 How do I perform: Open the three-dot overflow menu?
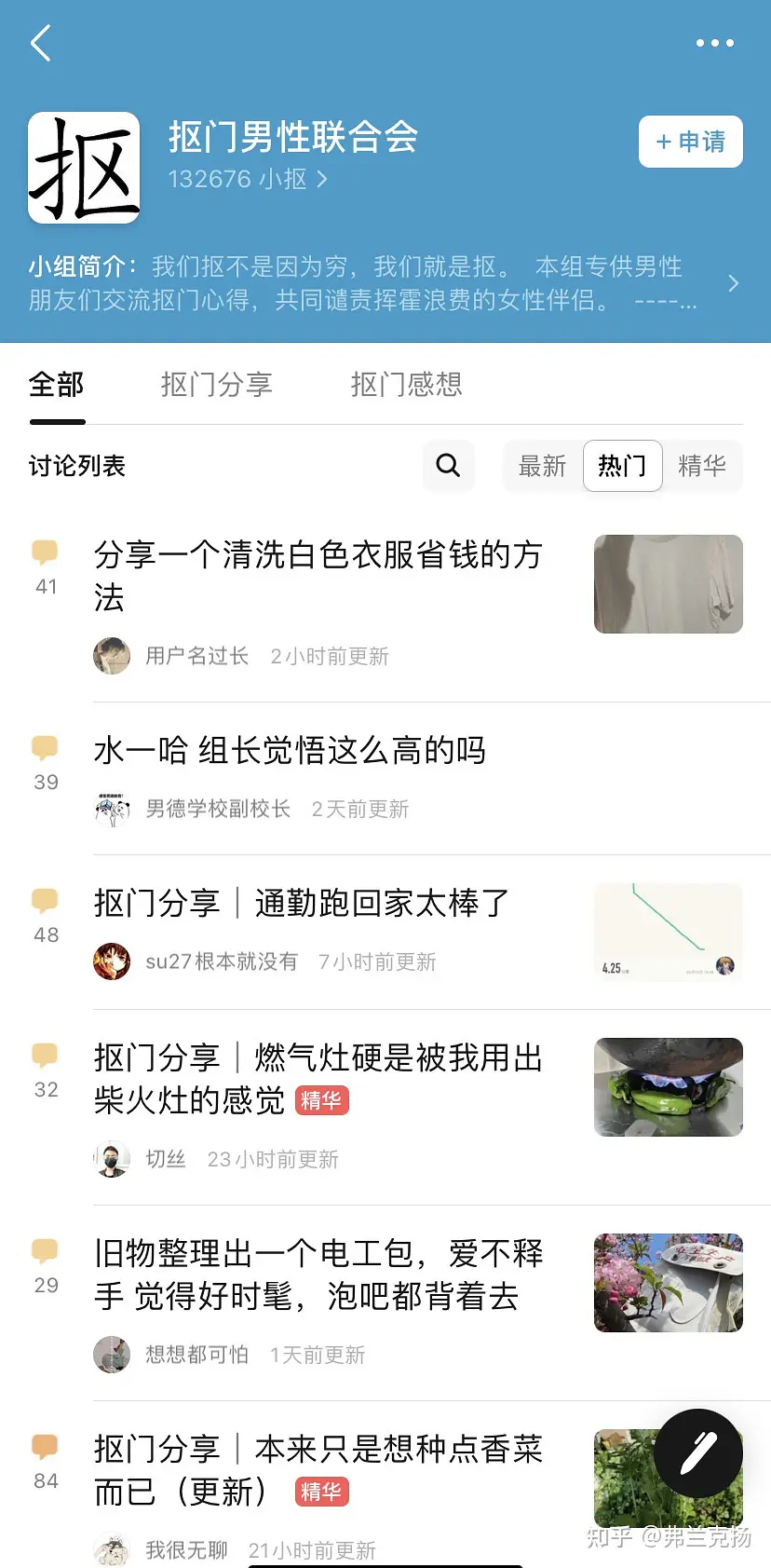[714, 44]
